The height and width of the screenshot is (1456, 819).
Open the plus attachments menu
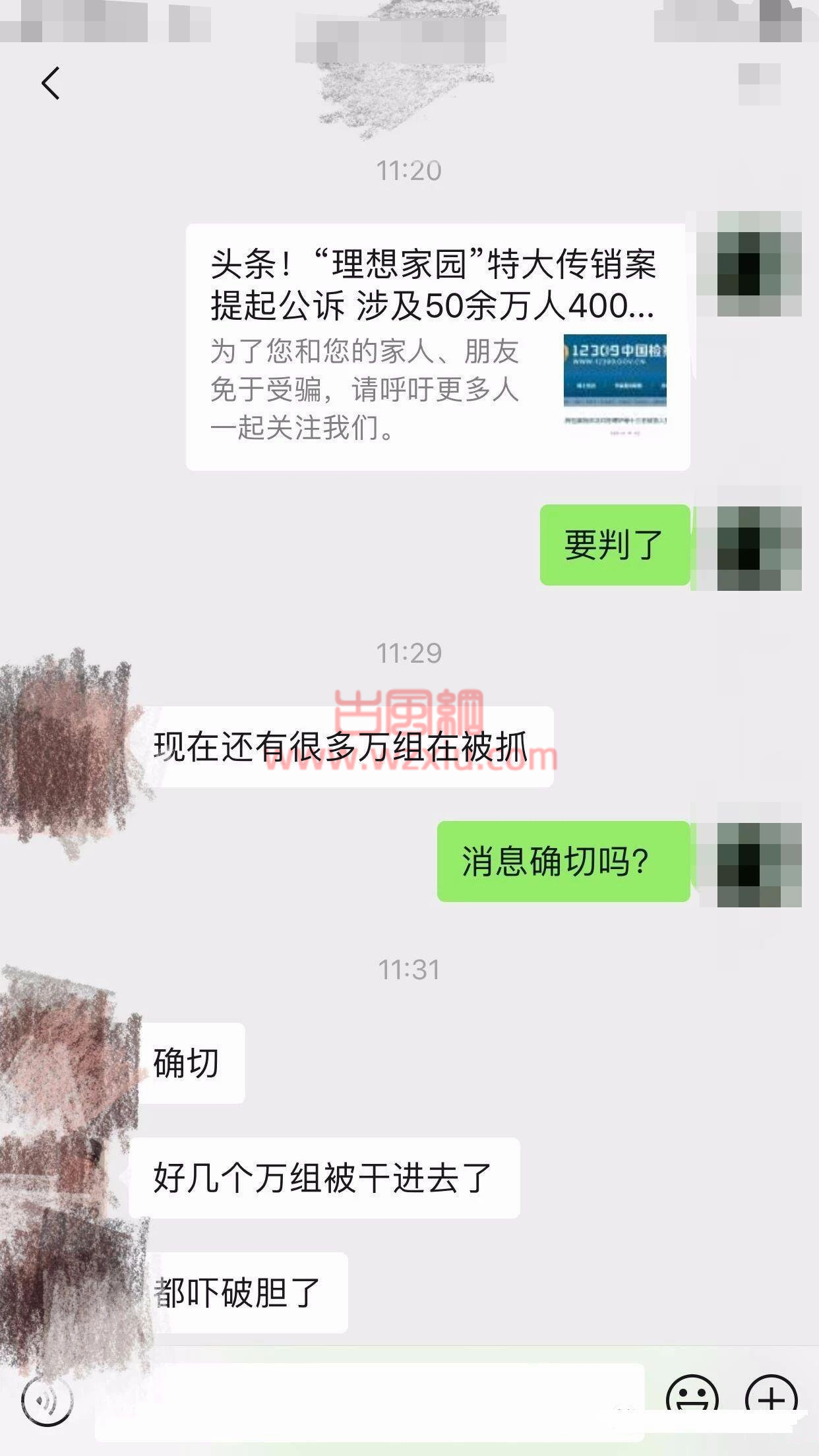click(x=772, y=1399)
